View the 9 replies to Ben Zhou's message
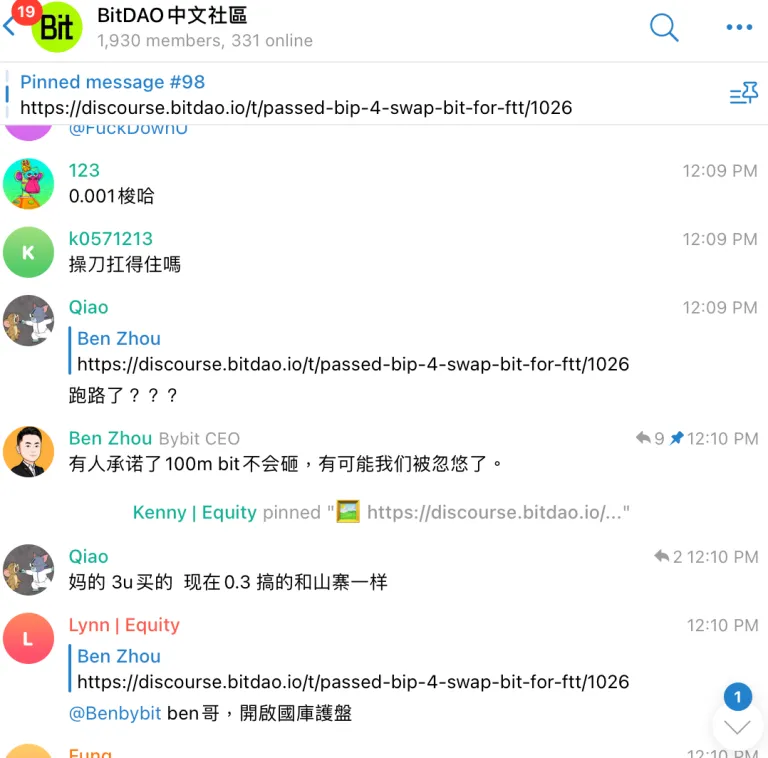The image size is (768, 758). 650,438
